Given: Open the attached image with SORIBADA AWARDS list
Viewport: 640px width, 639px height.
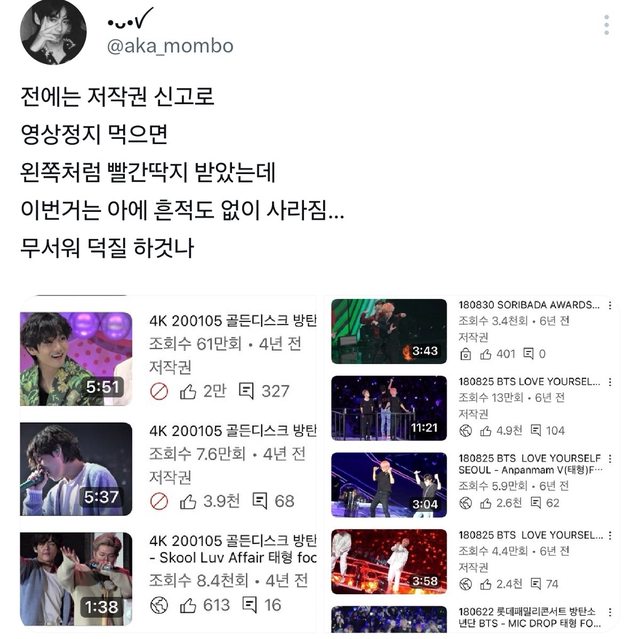Looking at the screenshot, I should [474, 465].
